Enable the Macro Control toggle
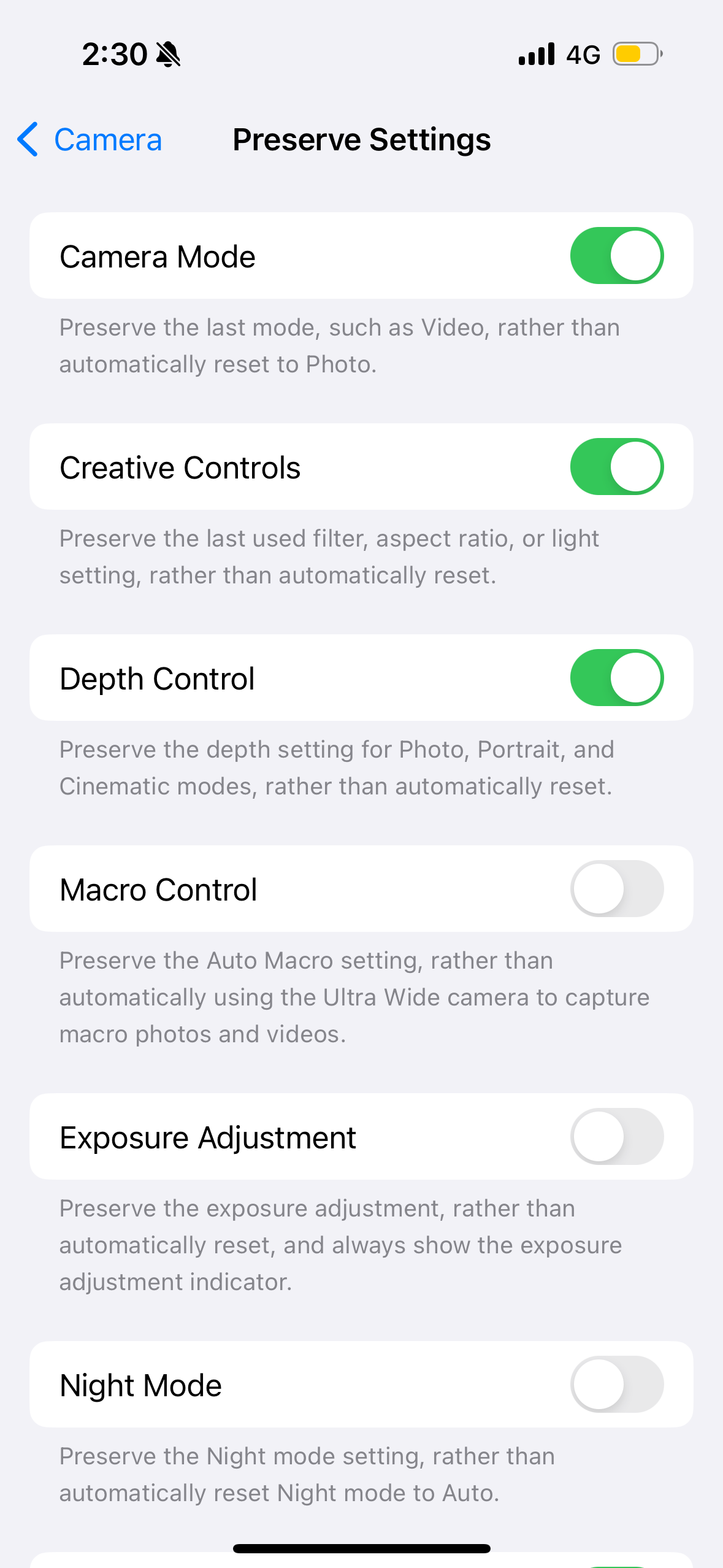This screenshot has width=723, height=1568. [x=617, y=889]
